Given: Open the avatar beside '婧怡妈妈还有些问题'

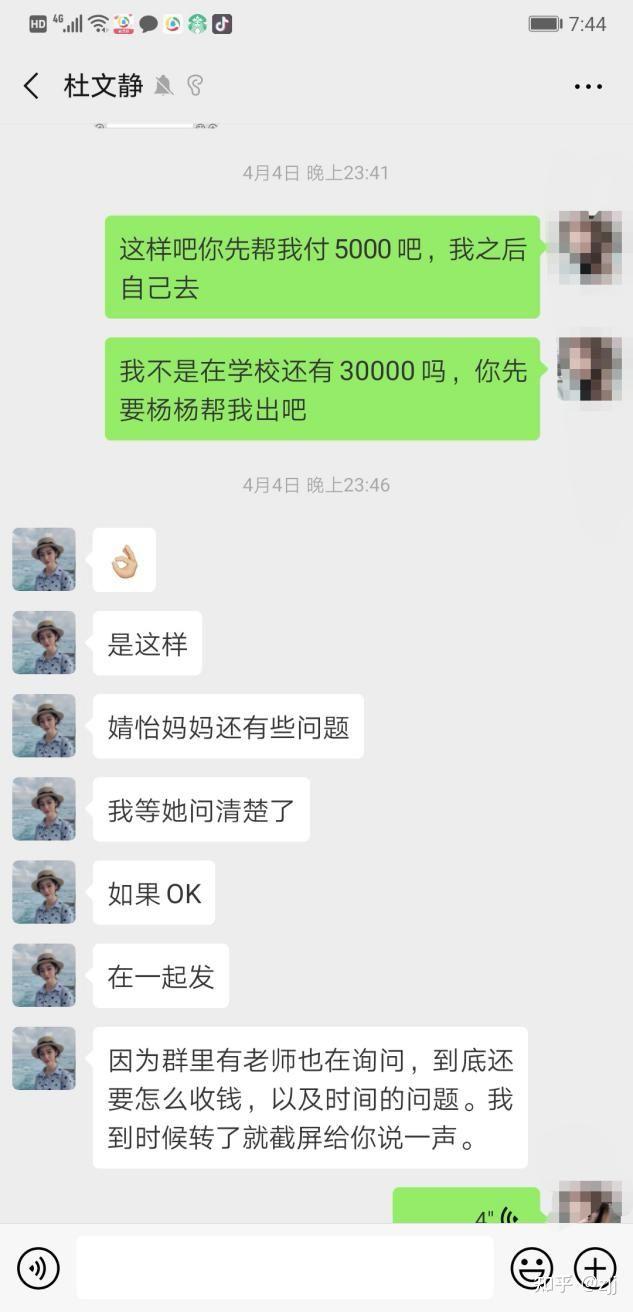Looking at the screenshot, I should pyautogui.click(x=44, y=726).
